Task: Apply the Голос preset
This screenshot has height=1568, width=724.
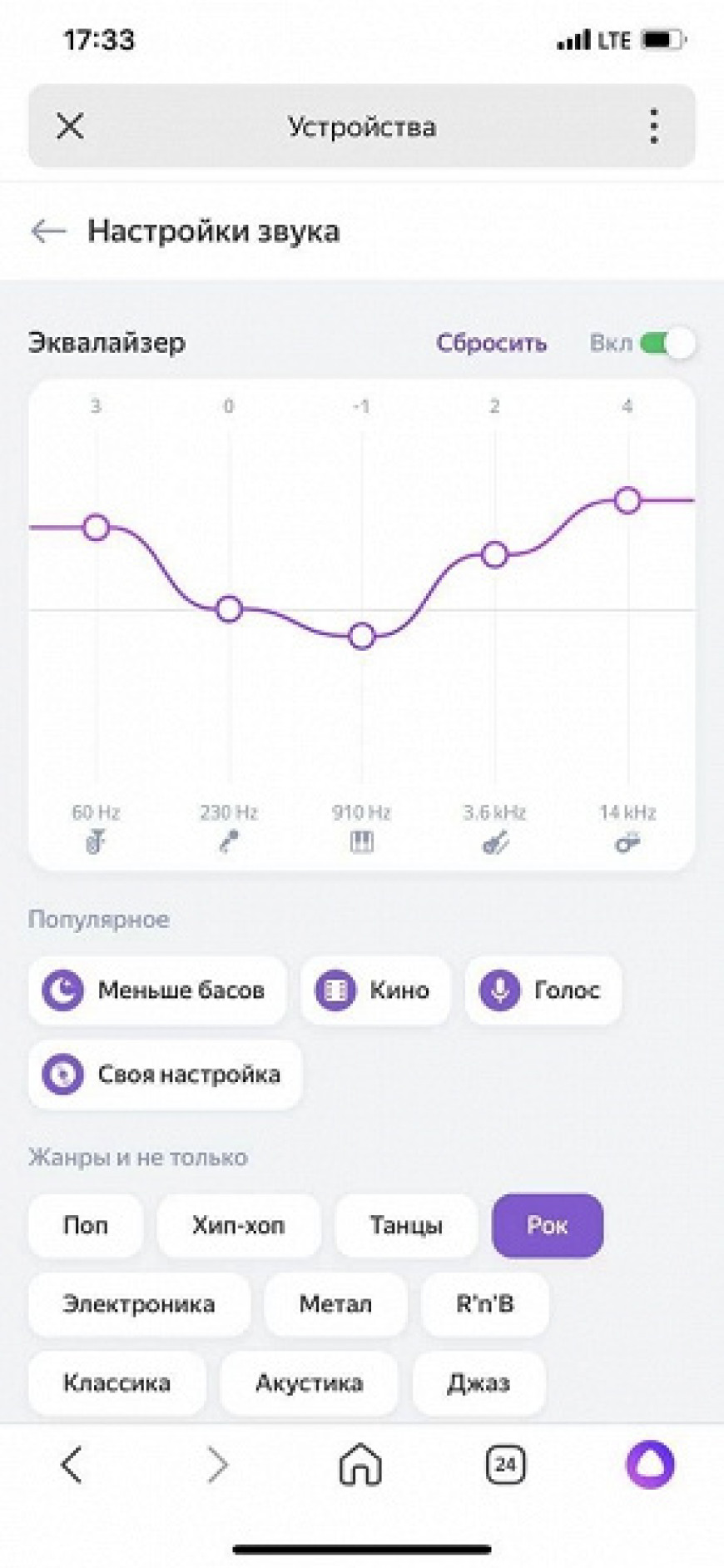Action: [x=543, y=990]
